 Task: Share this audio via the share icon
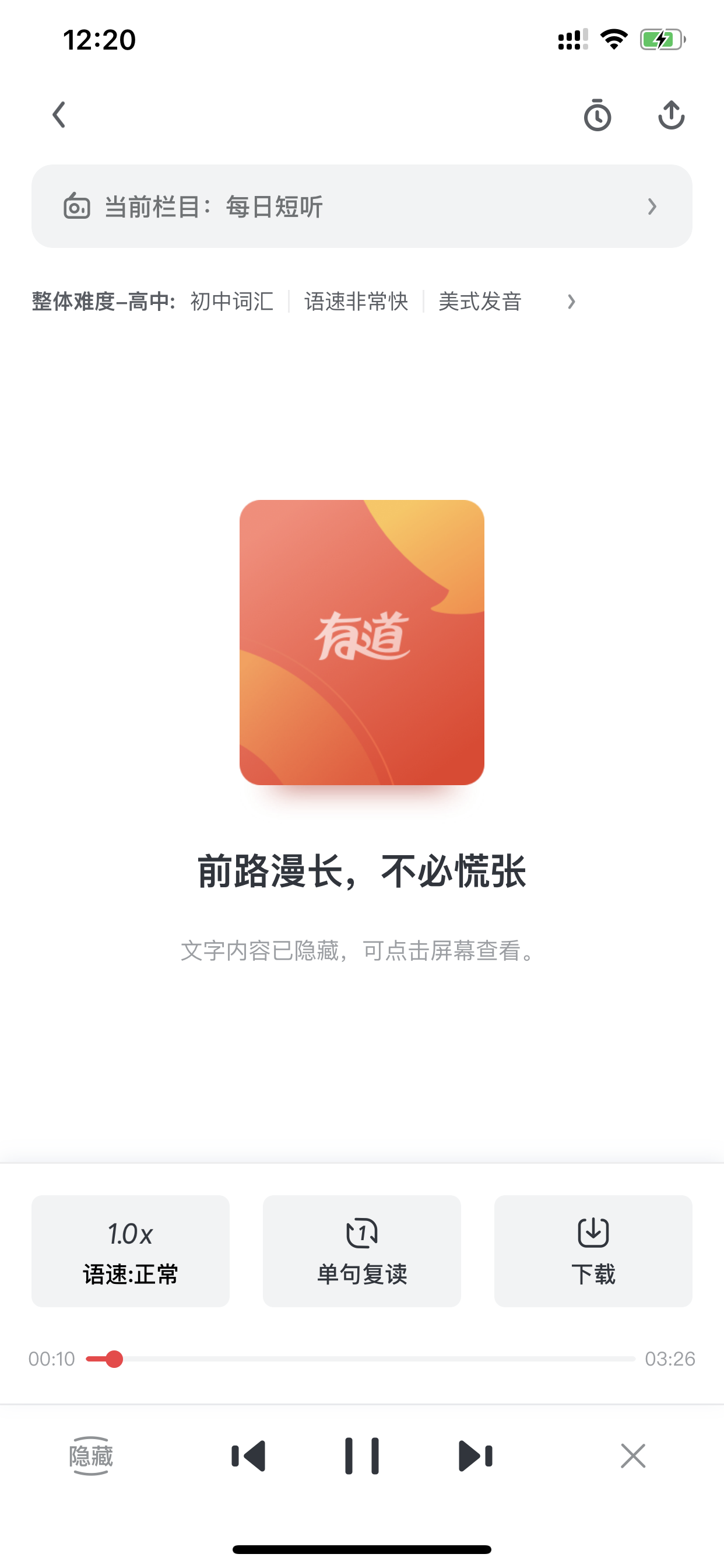[x=672, y=115]
